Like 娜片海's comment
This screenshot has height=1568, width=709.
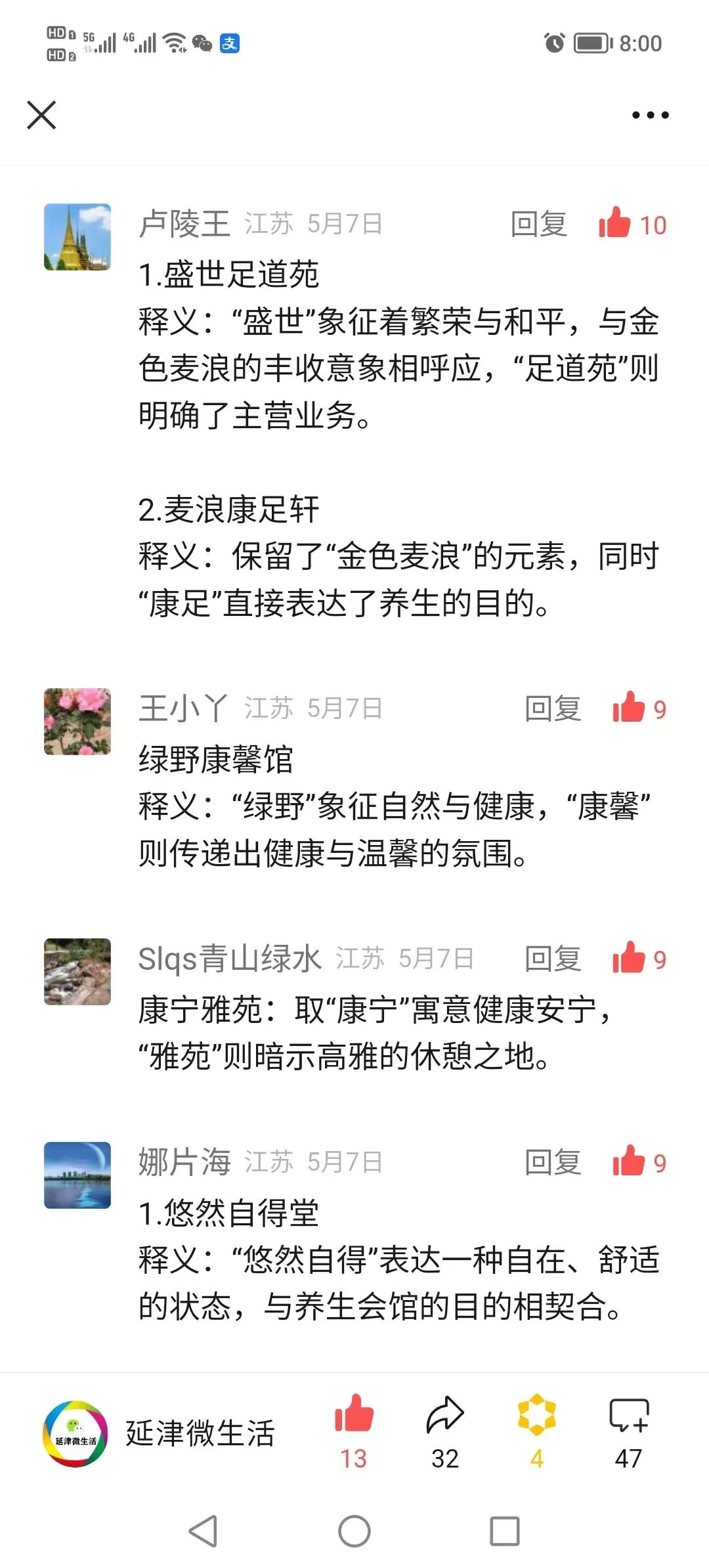(x=628, y=1162)
